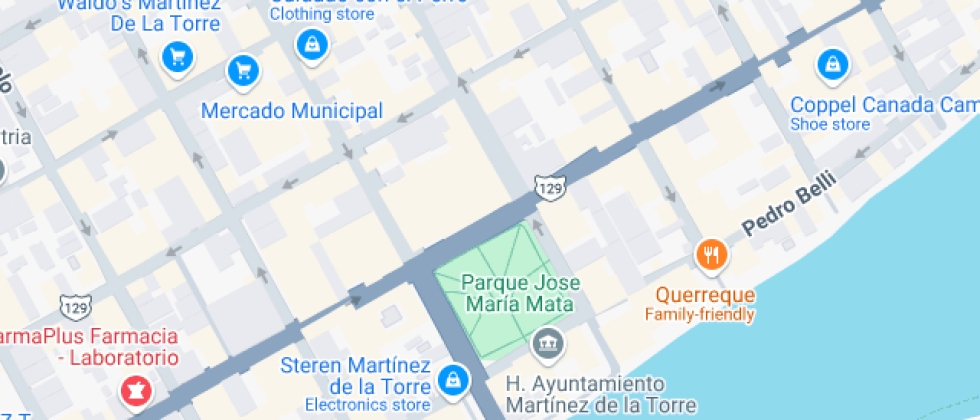980x420 pixels.
Task: Tap the Steren Martínez de la Torre pin
Action: (453, 379)
